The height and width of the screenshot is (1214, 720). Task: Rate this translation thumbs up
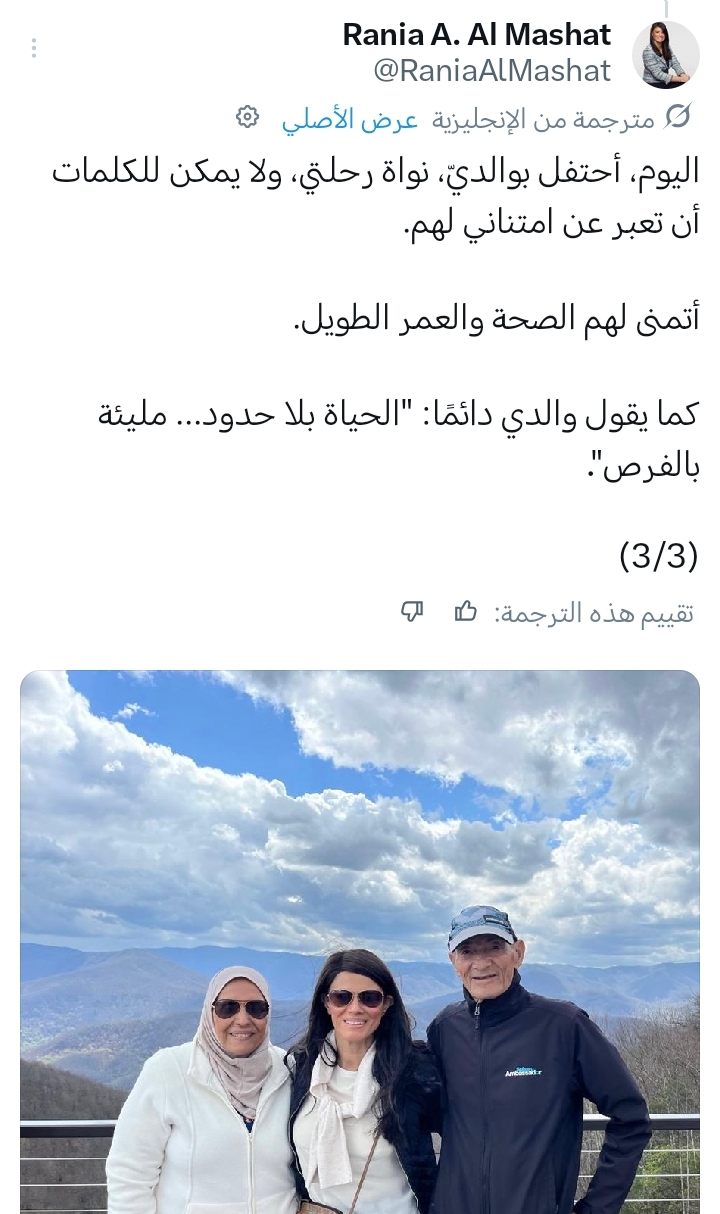466,612
